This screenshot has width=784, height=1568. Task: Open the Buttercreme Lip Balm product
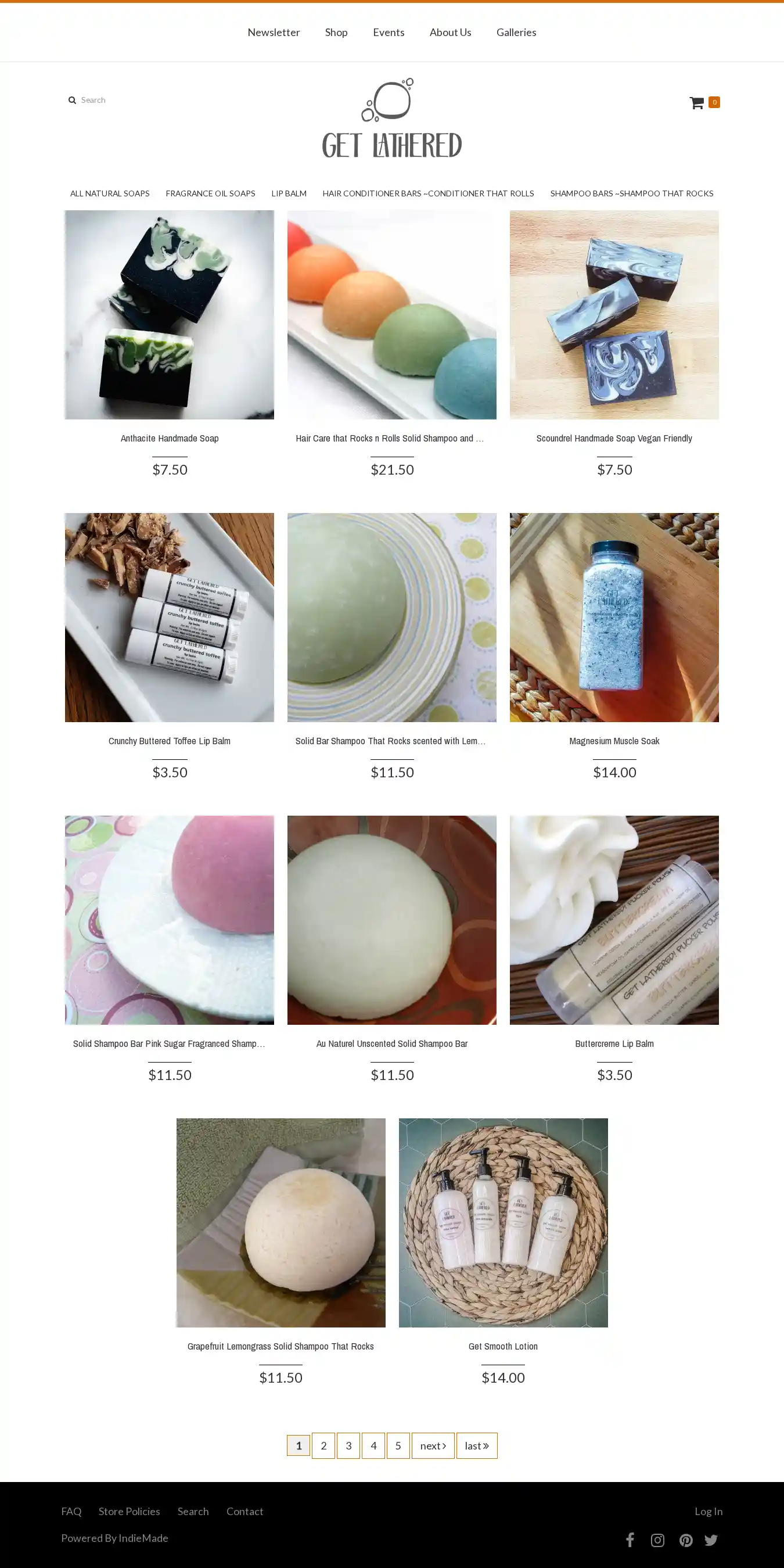[614, 1043]
